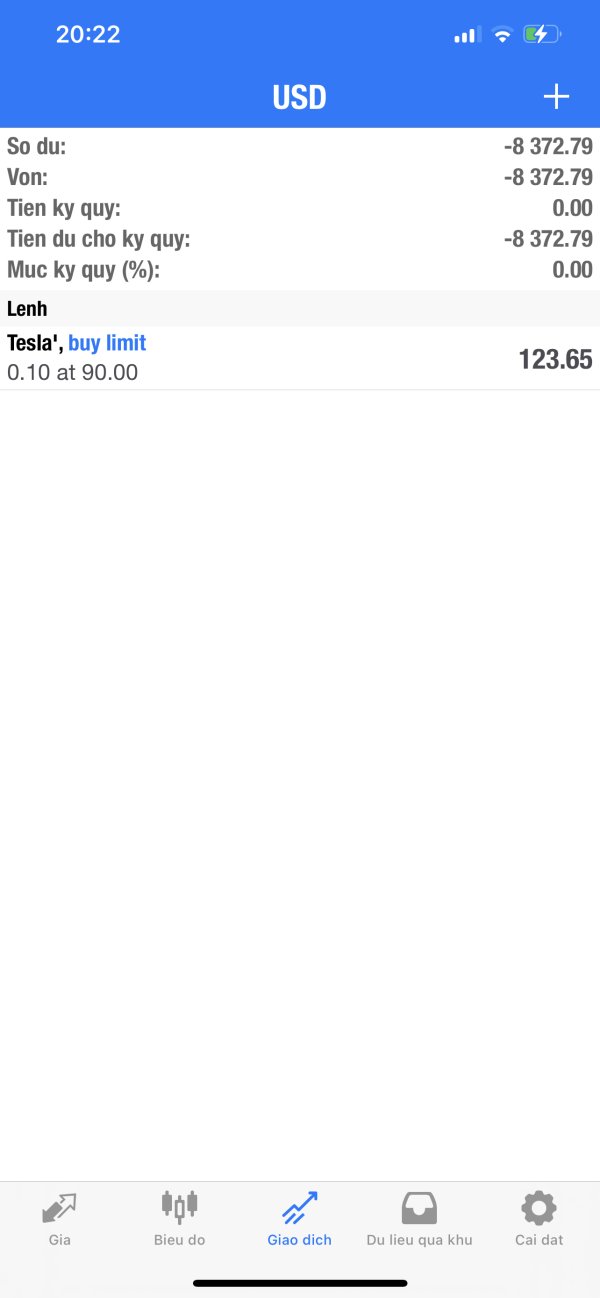Open the Tesla buy limit order
Screen dimensions: 600x1298
[300, 358]
